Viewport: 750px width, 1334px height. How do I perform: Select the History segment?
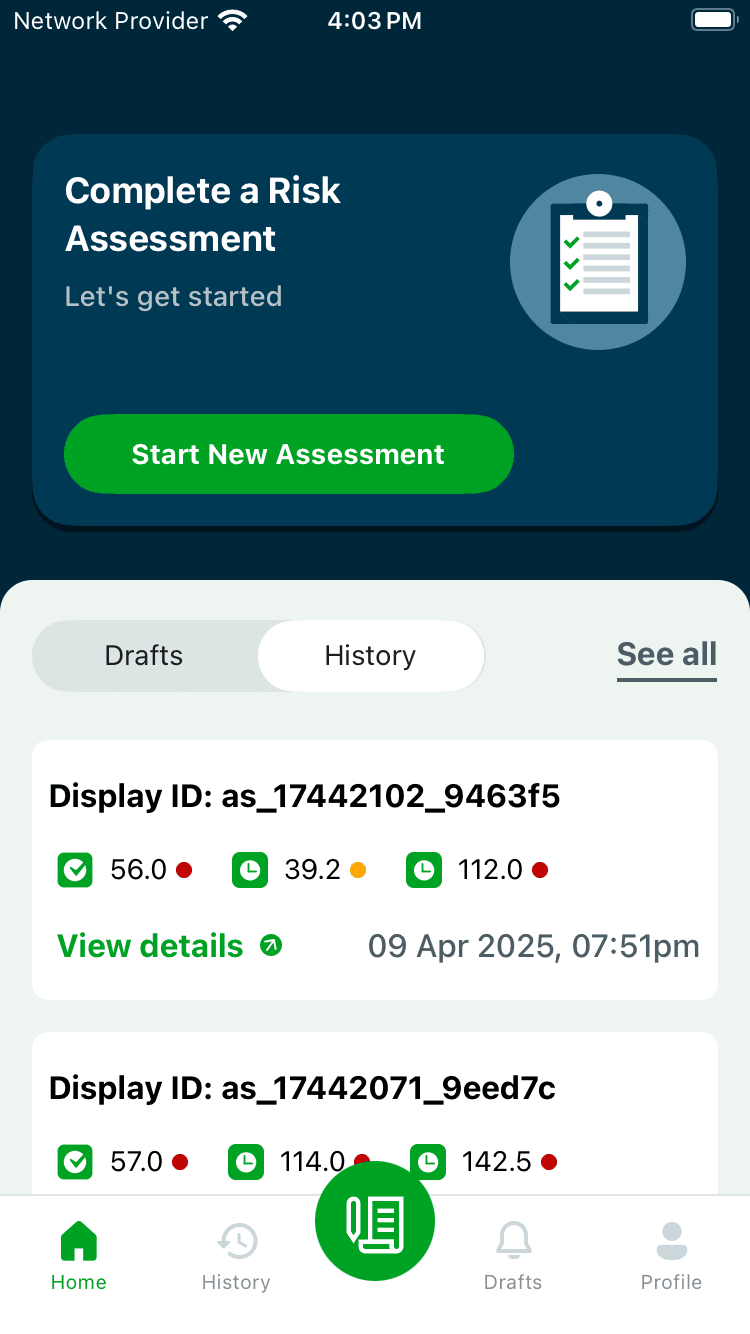pos(370,656)
